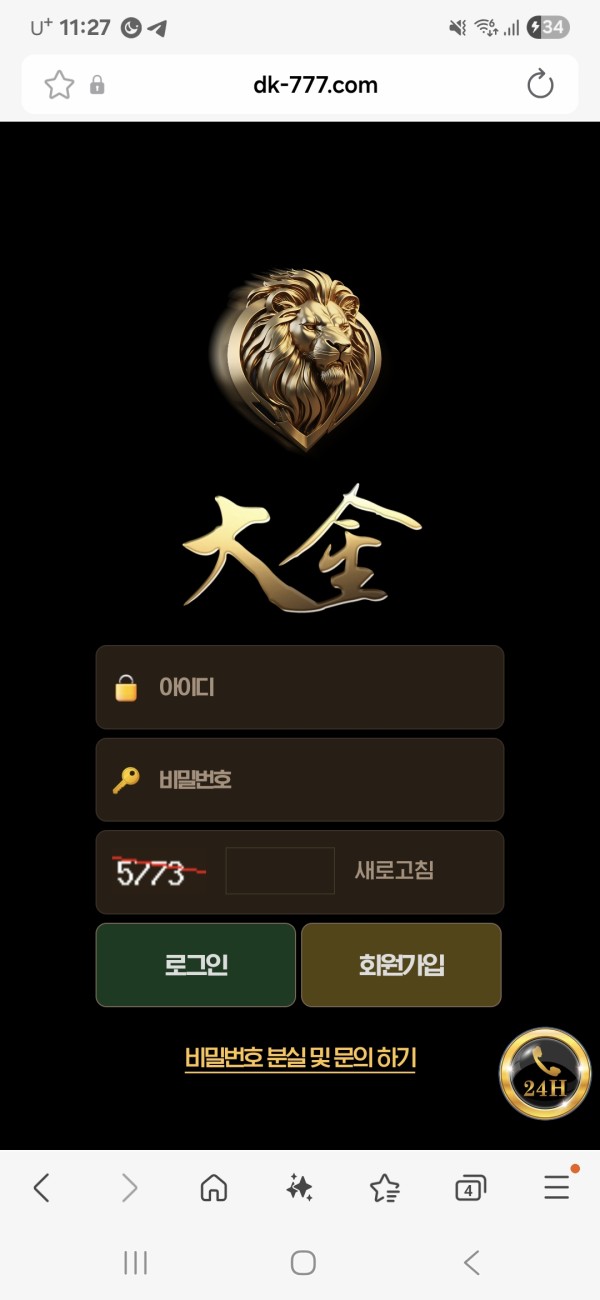This screenshot has height=1300, width=600.
Task: Open the browser hamburger menu
Action: pyautogui.click(x=556, y=1187)
